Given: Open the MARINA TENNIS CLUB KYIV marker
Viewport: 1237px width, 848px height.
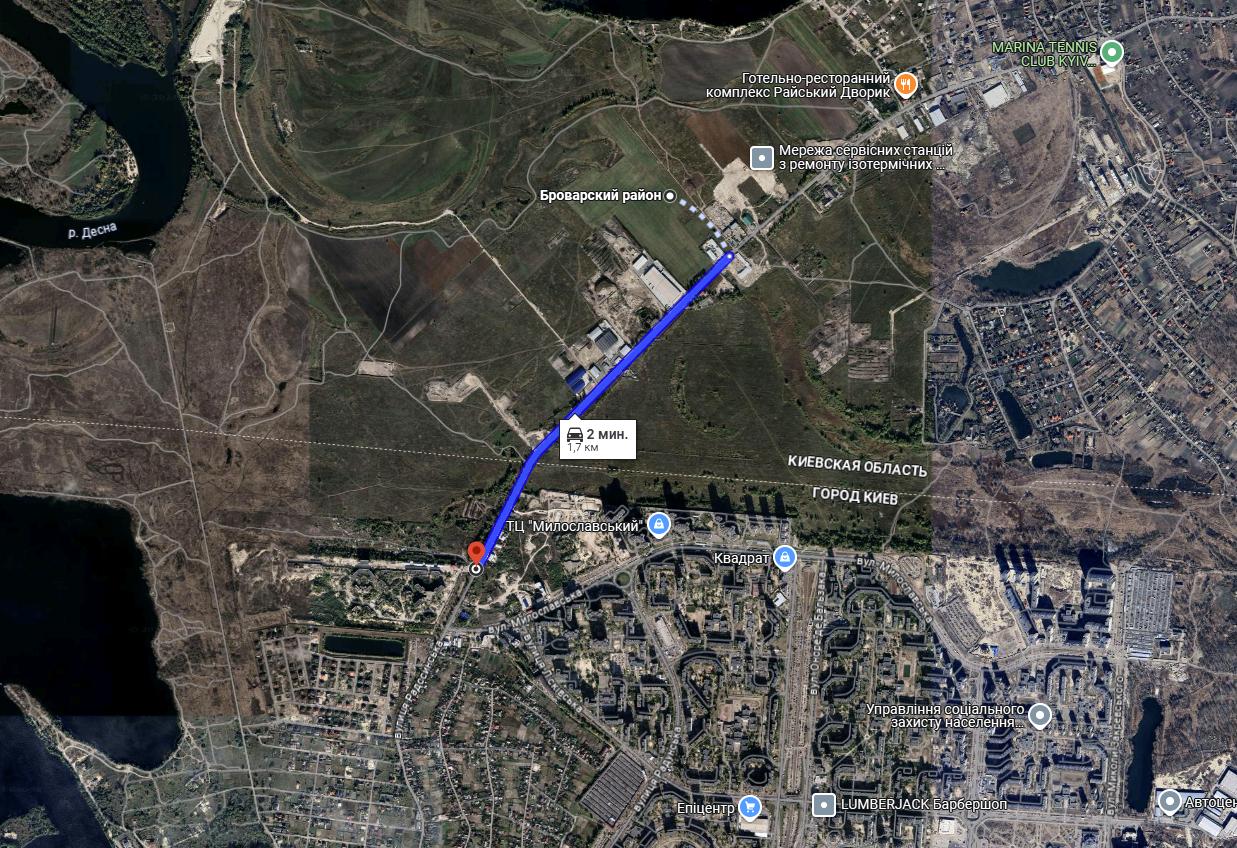Looking at the screenshot, I should (1113, 53).
